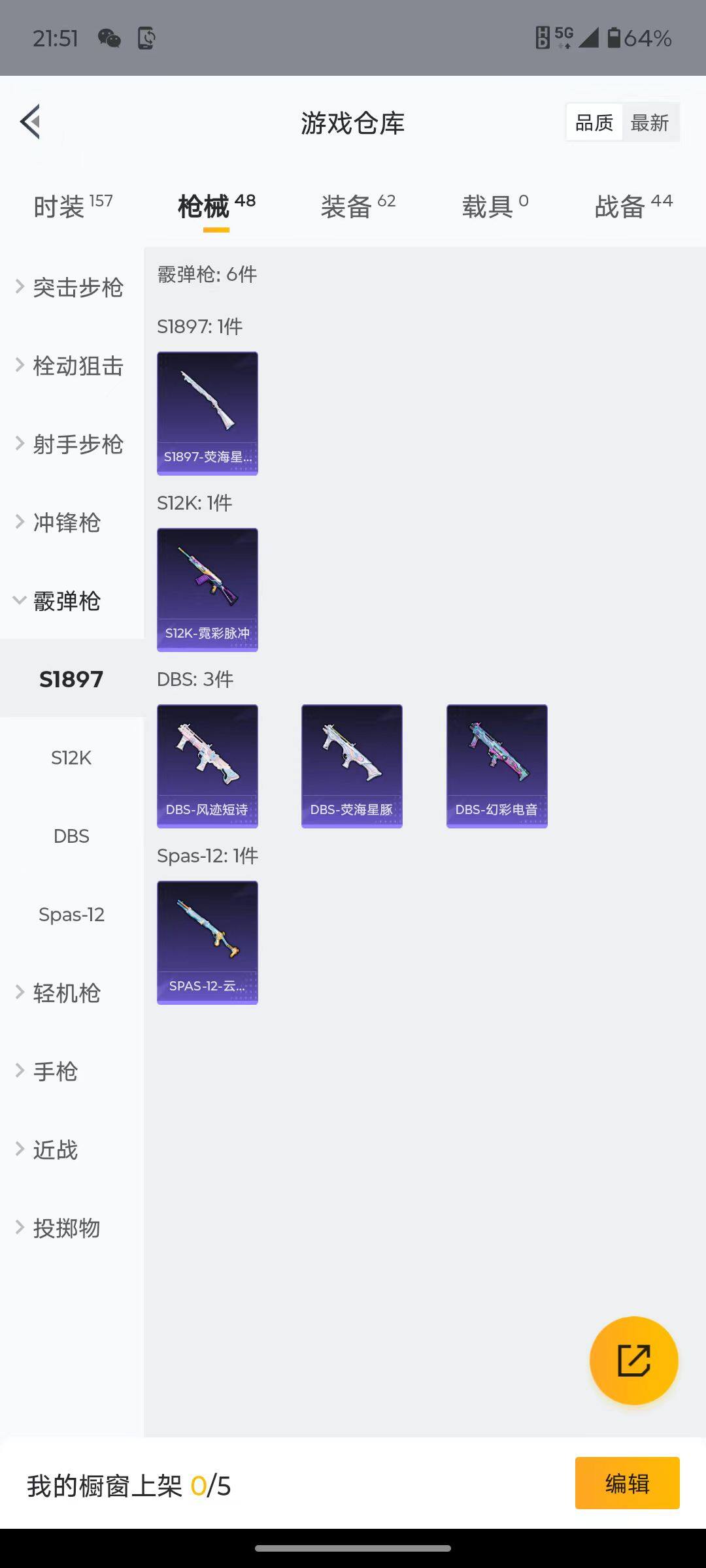
Task: Sort by 最新
Action: click(650, 122)
